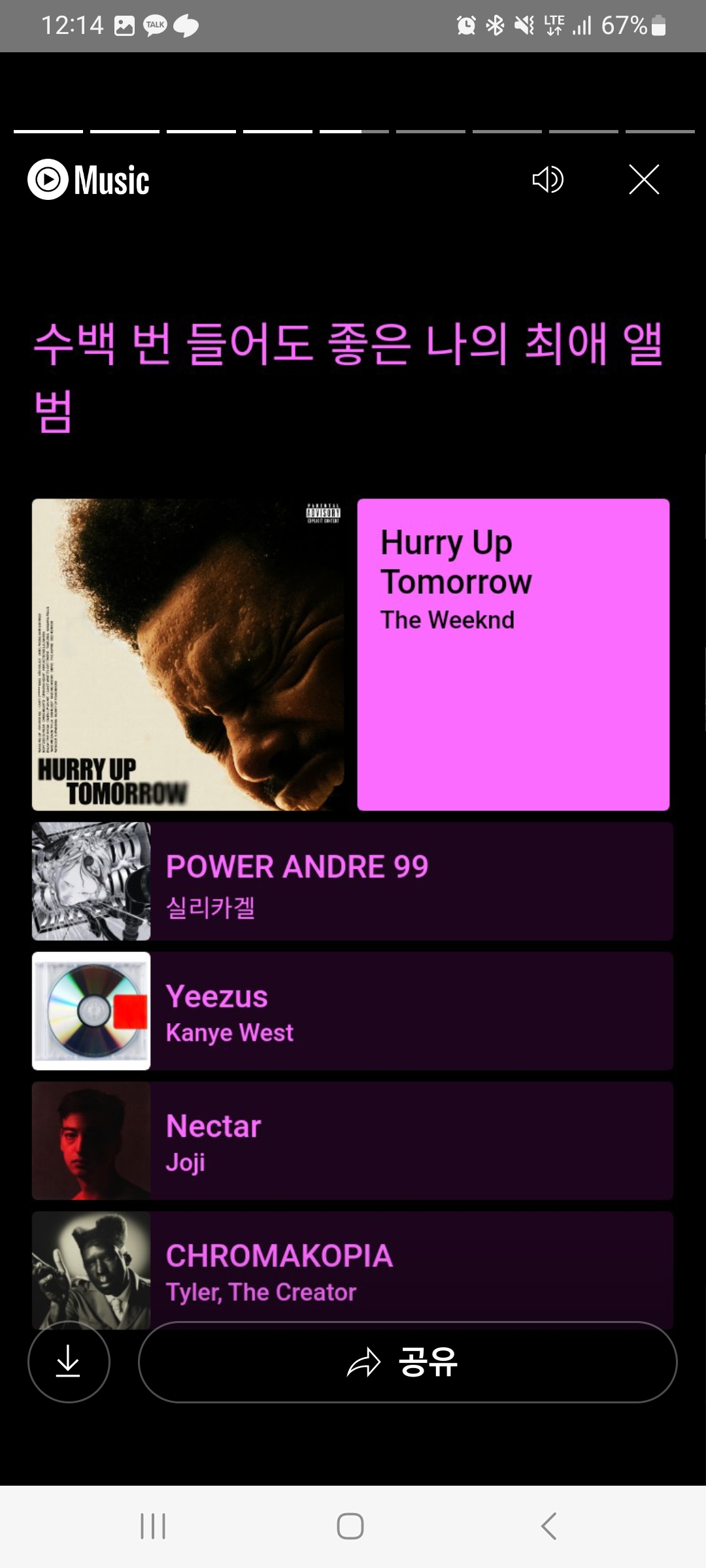This screenshot has height=1568, width=706.
Task: Close the music recap story
Action: click(644, 180)
